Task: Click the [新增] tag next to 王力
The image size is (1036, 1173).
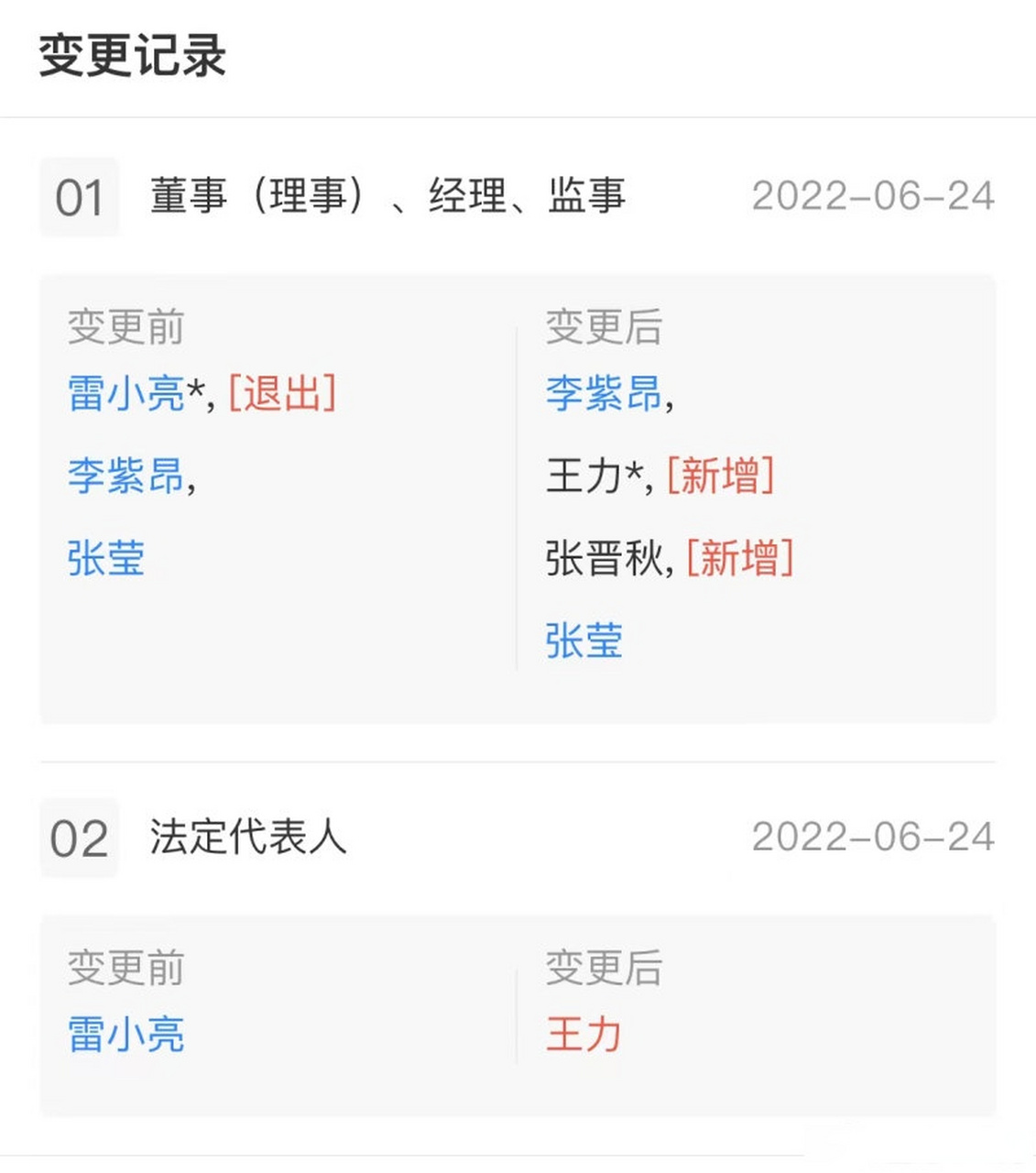Action: 722,476
